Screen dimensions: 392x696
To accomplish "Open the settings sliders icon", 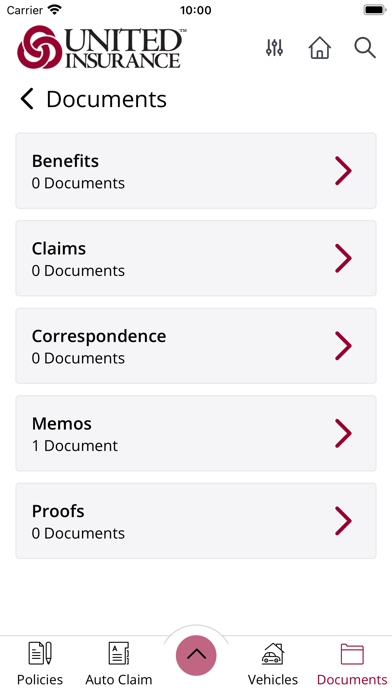I will tap(274, 47).
